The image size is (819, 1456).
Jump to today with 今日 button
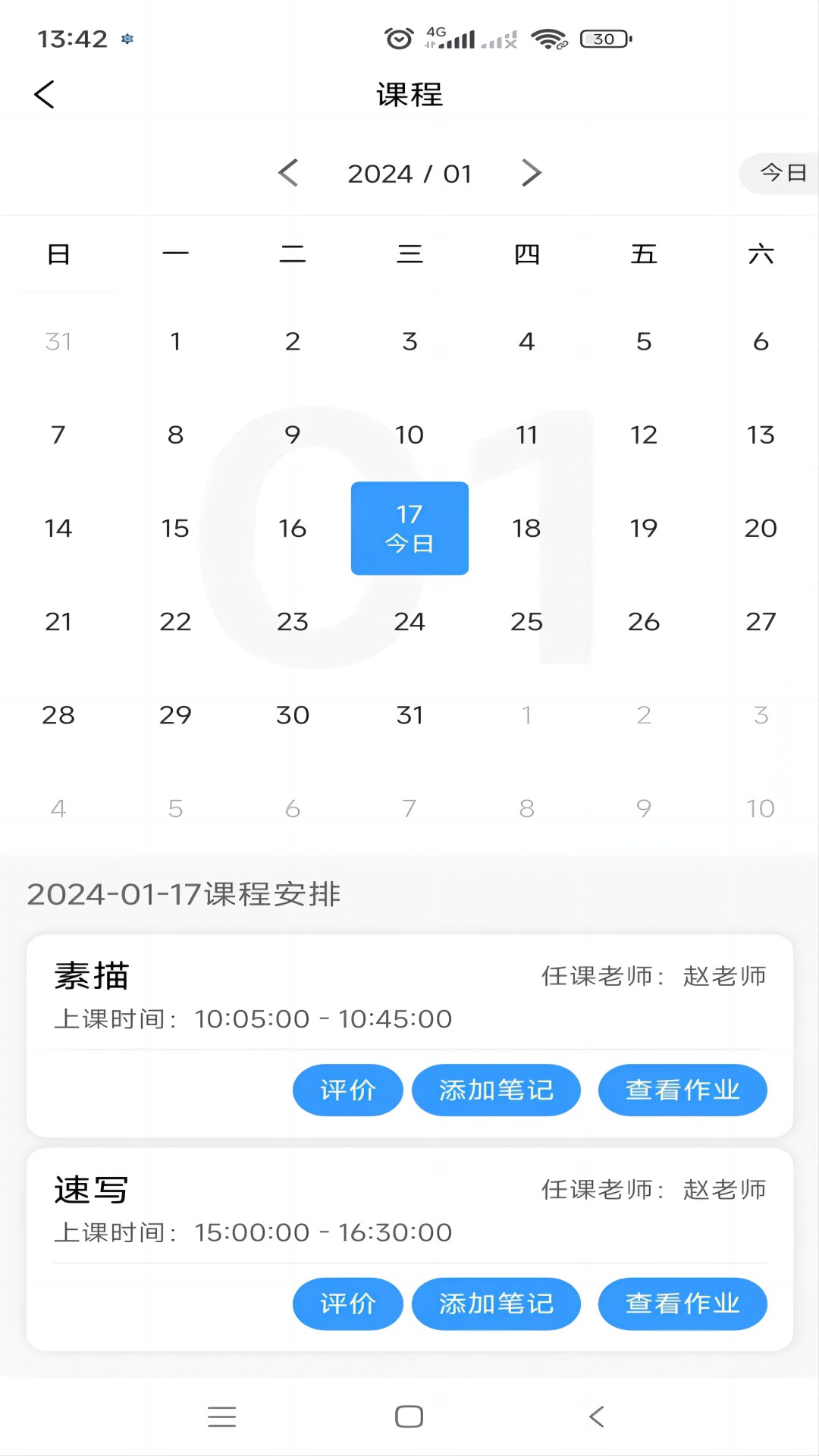point(781,173)
